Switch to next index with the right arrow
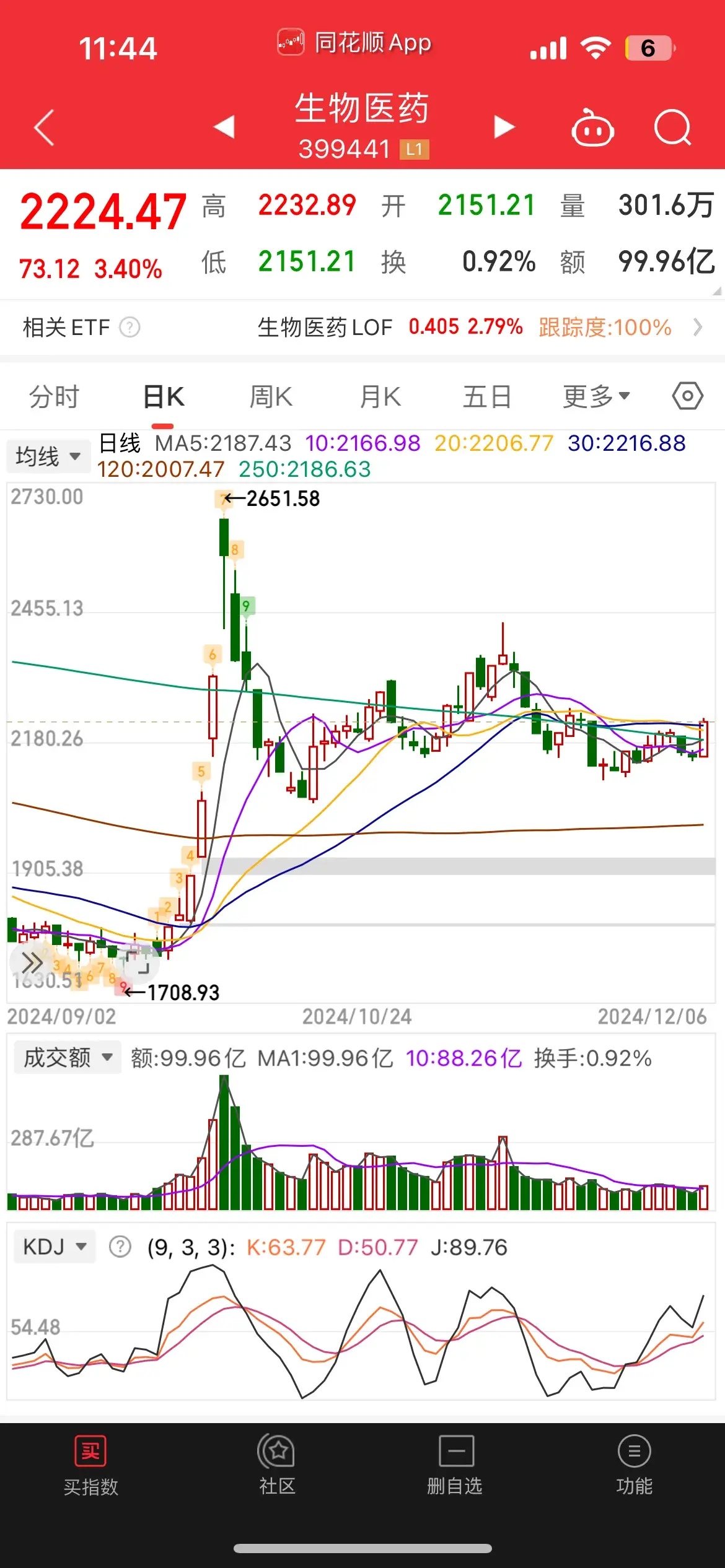 click(x=503, y=126)
